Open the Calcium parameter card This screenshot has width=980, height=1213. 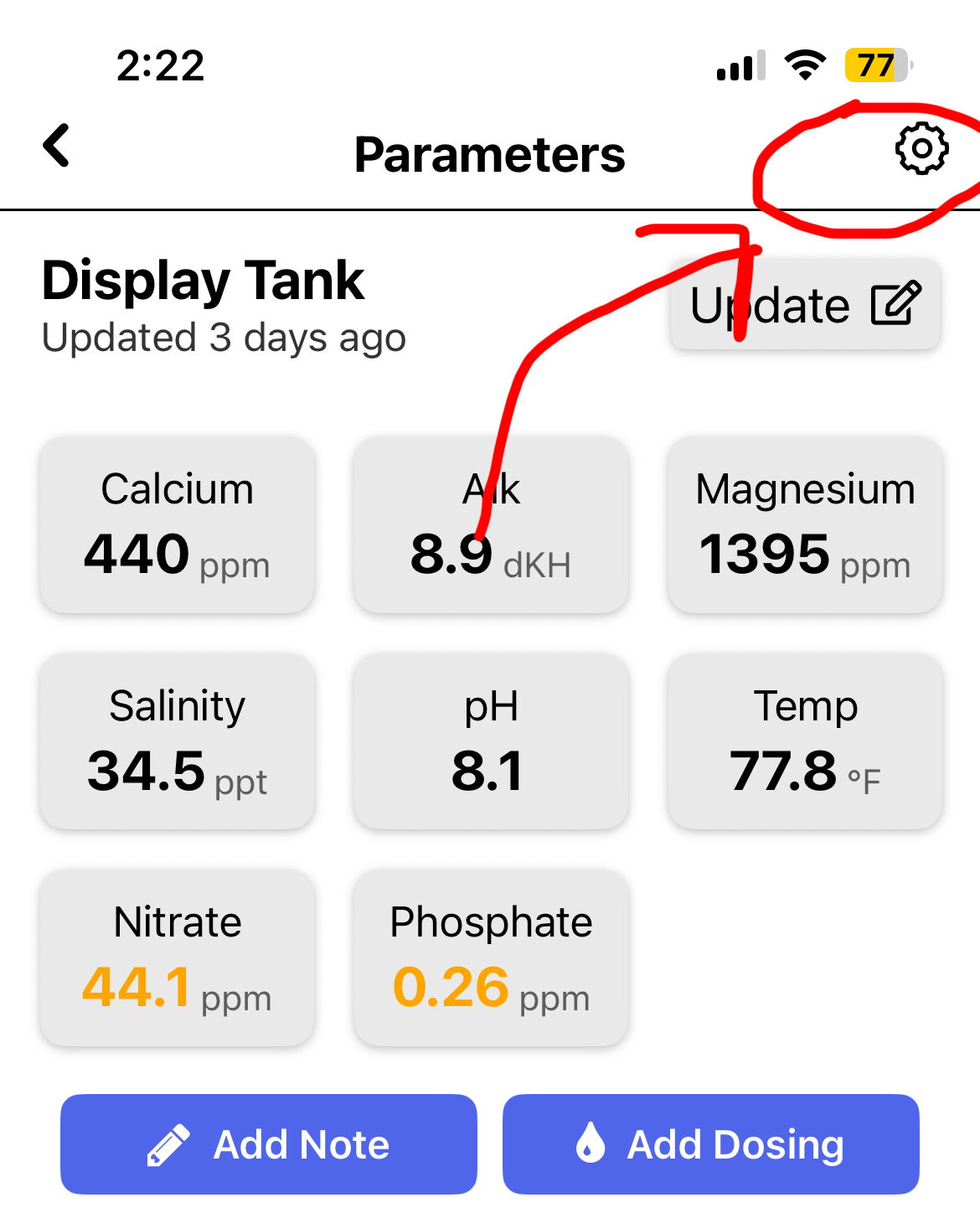pyautogui.click(x=178, y=525)
